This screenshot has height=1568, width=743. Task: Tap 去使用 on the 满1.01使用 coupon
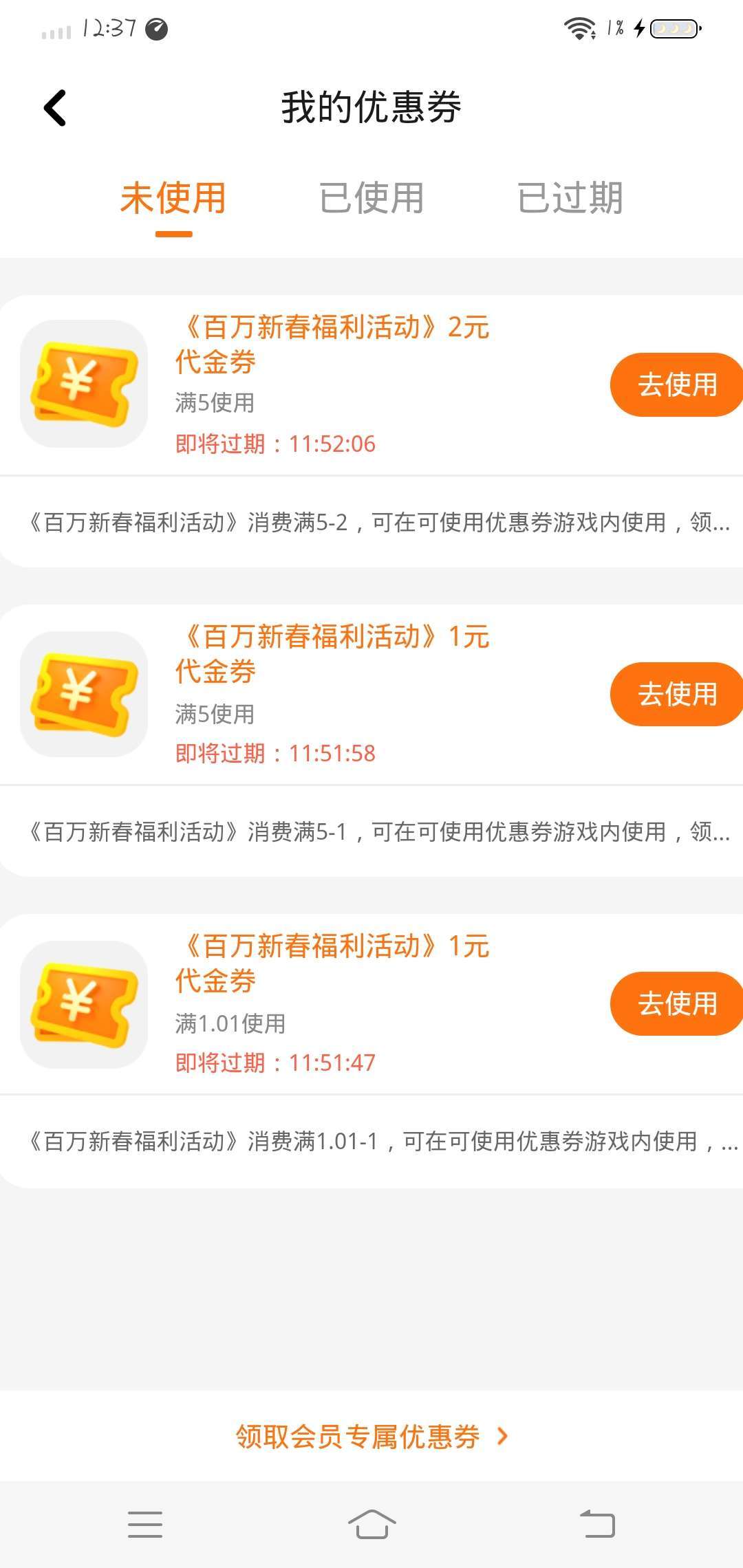pos(676,1003)
